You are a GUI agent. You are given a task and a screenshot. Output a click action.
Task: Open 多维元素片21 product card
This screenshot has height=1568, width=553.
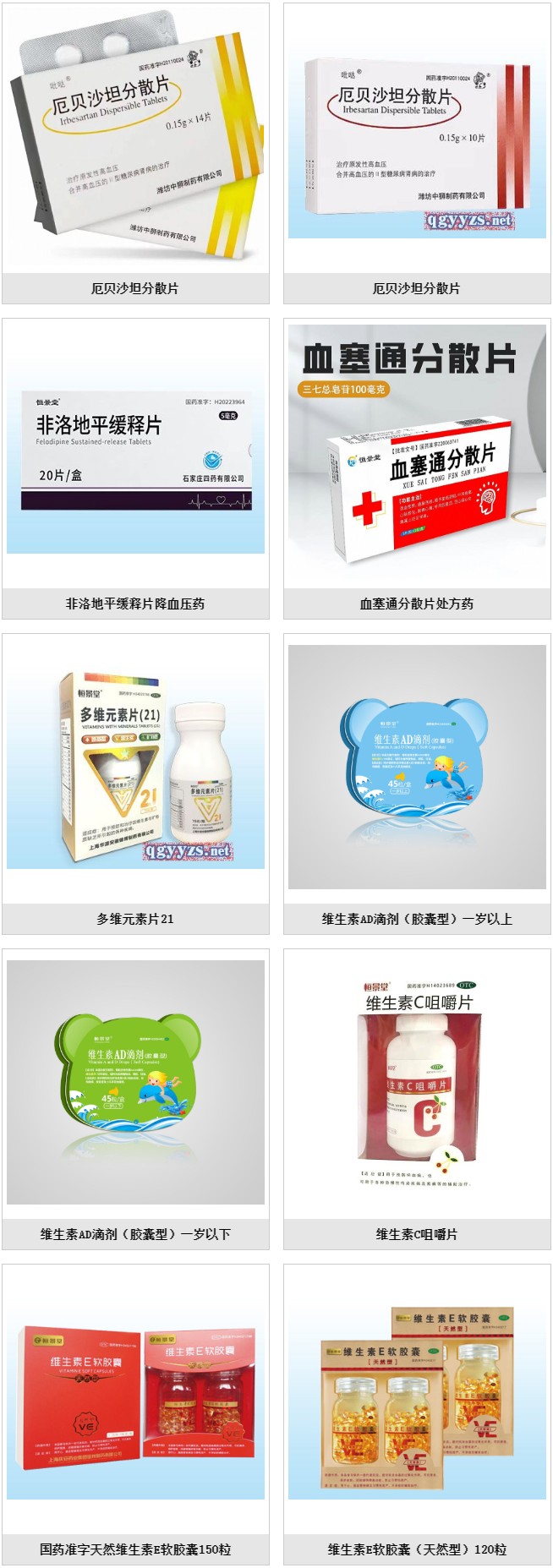135,769
